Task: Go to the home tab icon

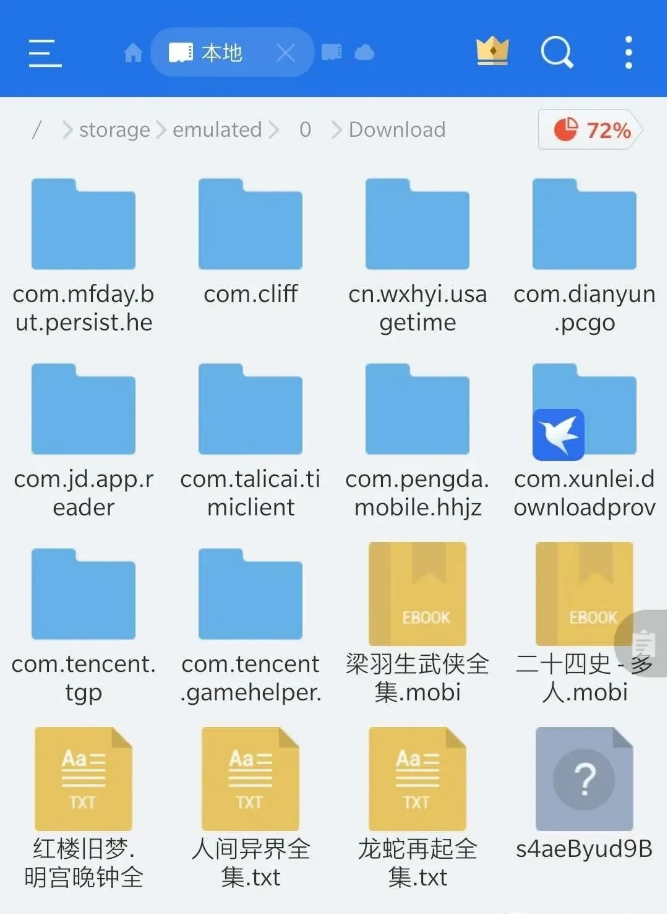Action: [x=133, y=53]
